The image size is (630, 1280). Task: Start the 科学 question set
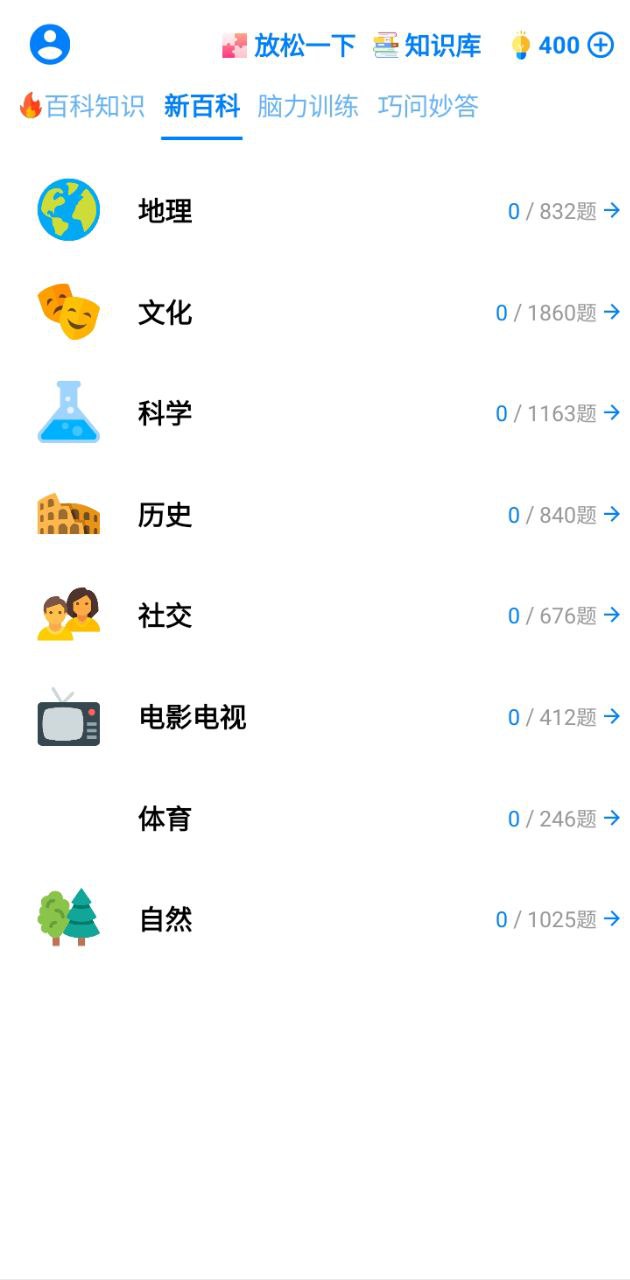coord(315,413)
